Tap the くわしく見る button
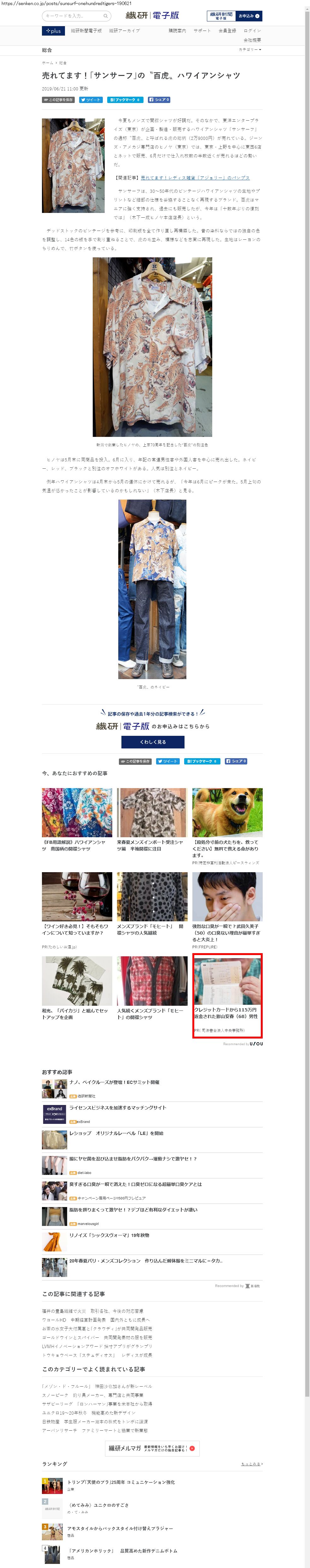This screenshot has height=1568, width=310. 152,742
